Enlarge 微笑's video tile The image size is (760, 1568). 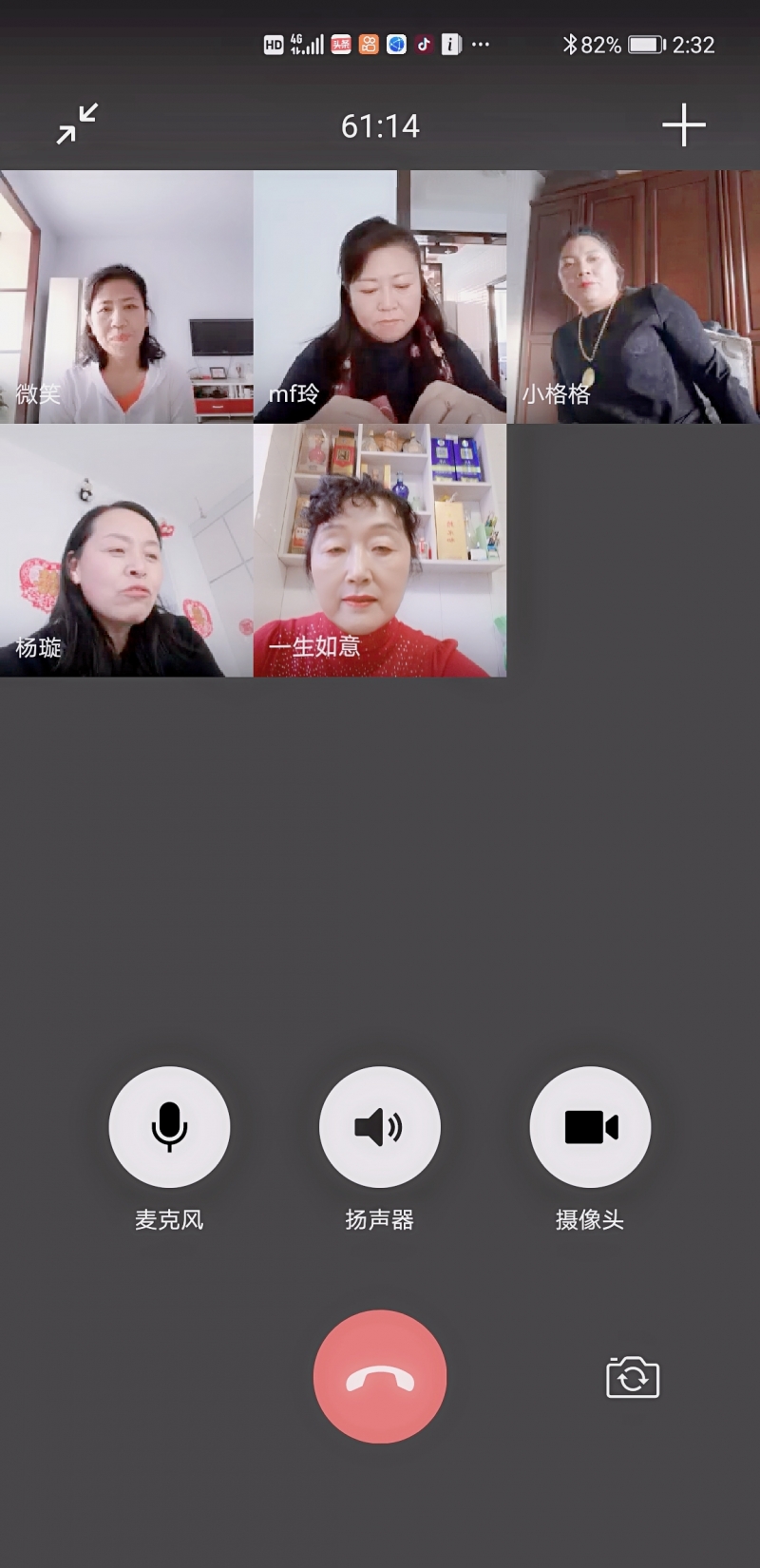[126, 296]
